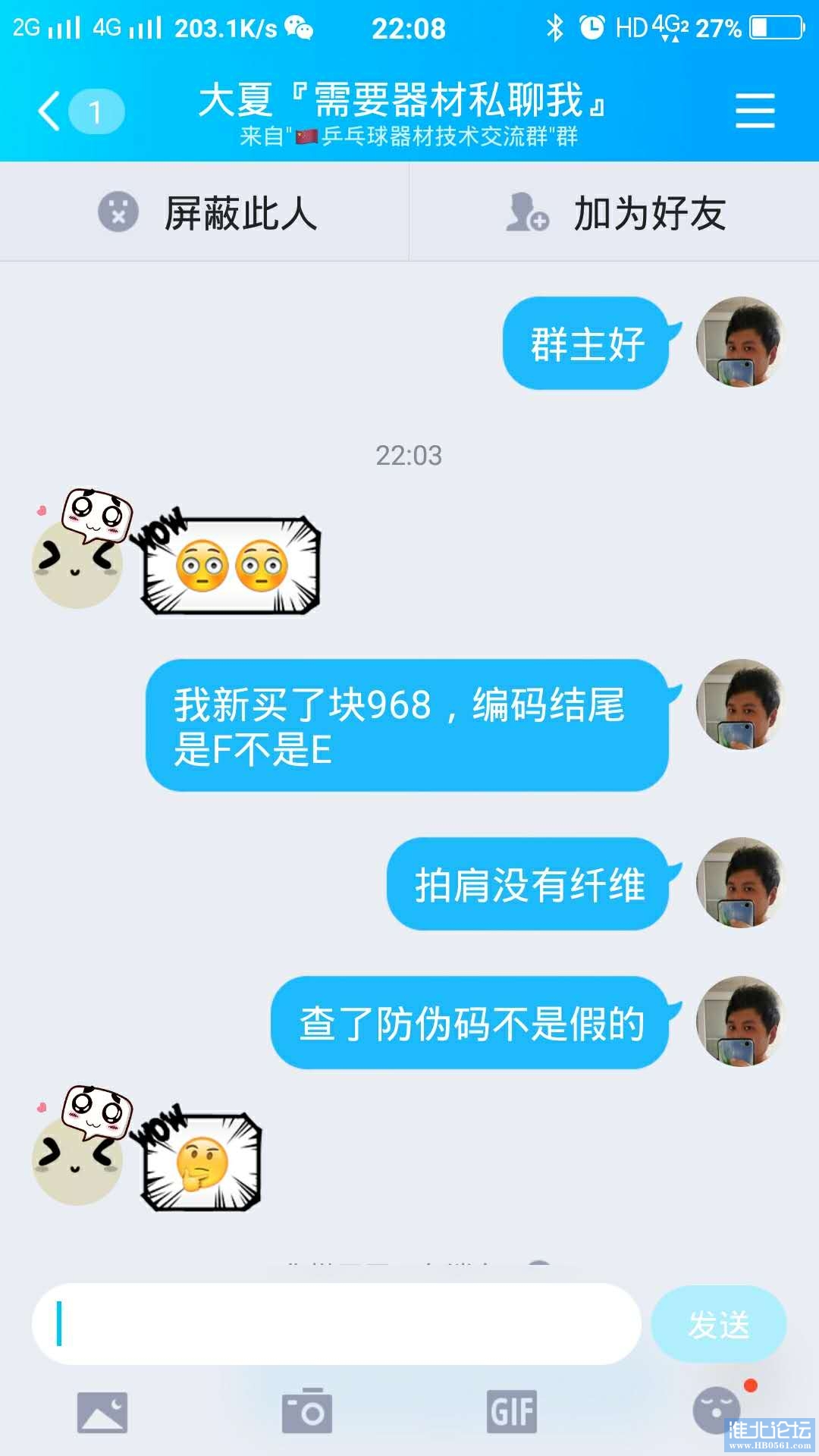
Task: Open the GIF picker
Action: pyautogui.click(x=512, y=1412)
